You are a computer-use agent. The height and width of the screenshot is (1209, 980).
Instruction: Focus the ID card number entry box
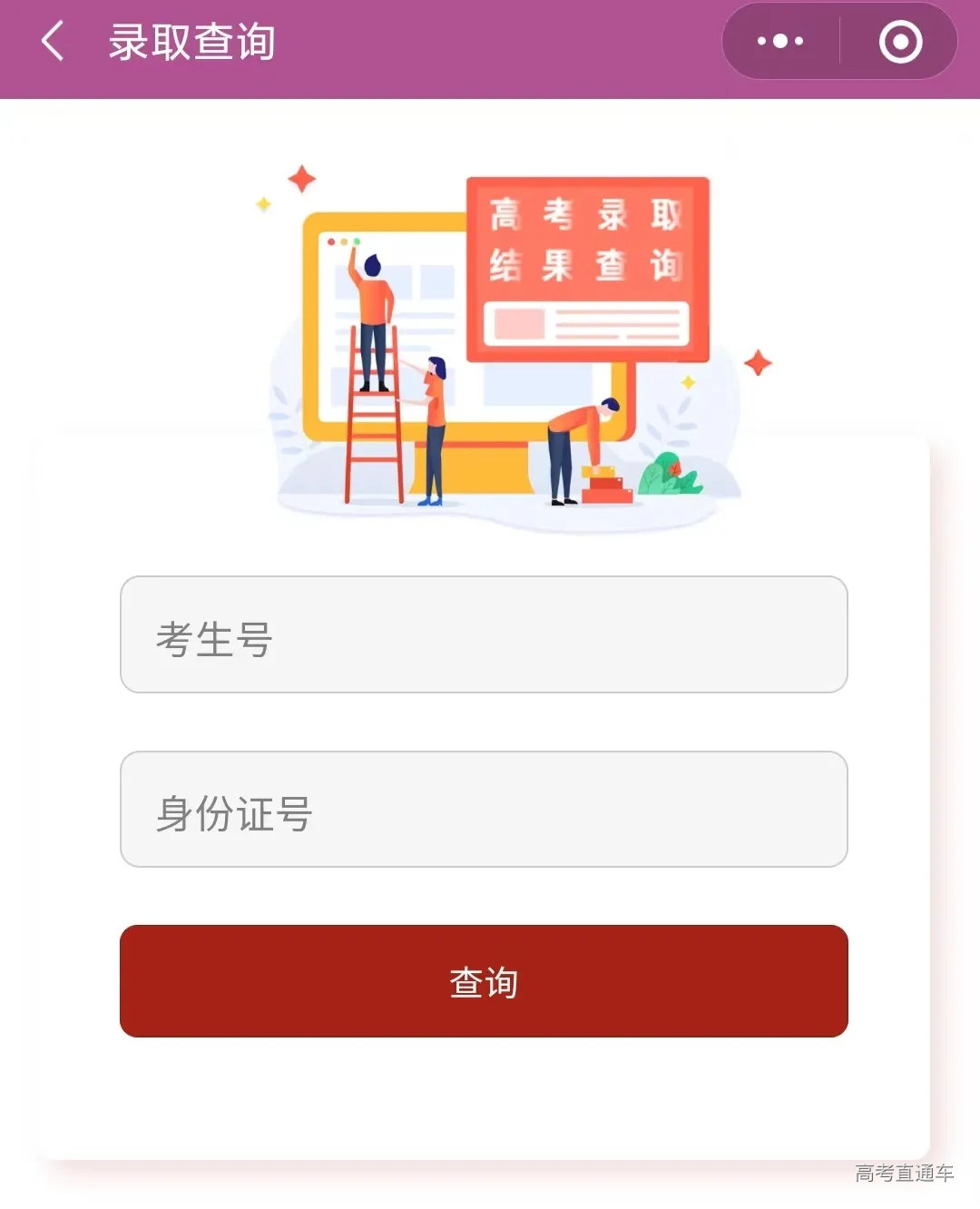(484, 810)
